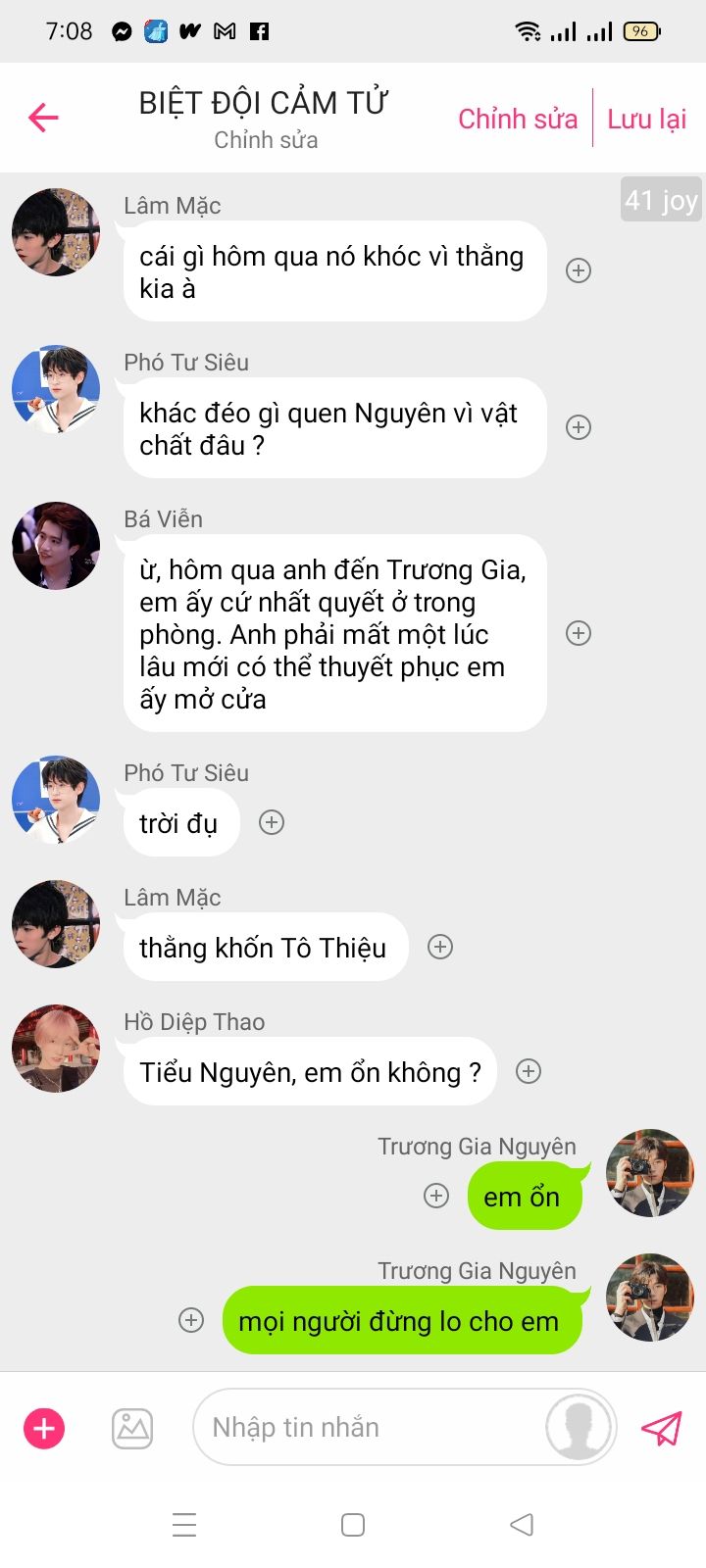Tap the Chỉnh sửa button in header
The image size is (706, 1568).
point(518,119)
